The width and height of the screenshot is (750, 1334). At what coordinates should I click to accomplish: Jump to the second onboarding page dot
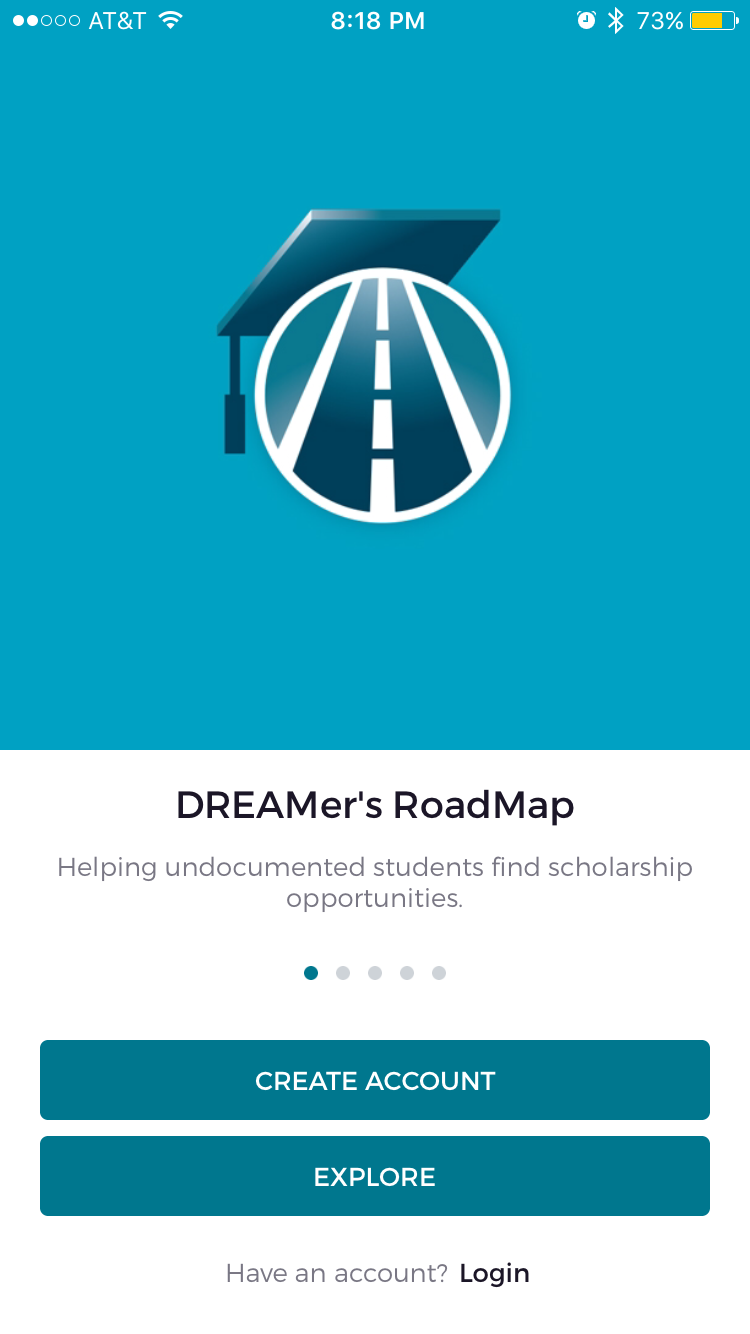click(343, 973)
